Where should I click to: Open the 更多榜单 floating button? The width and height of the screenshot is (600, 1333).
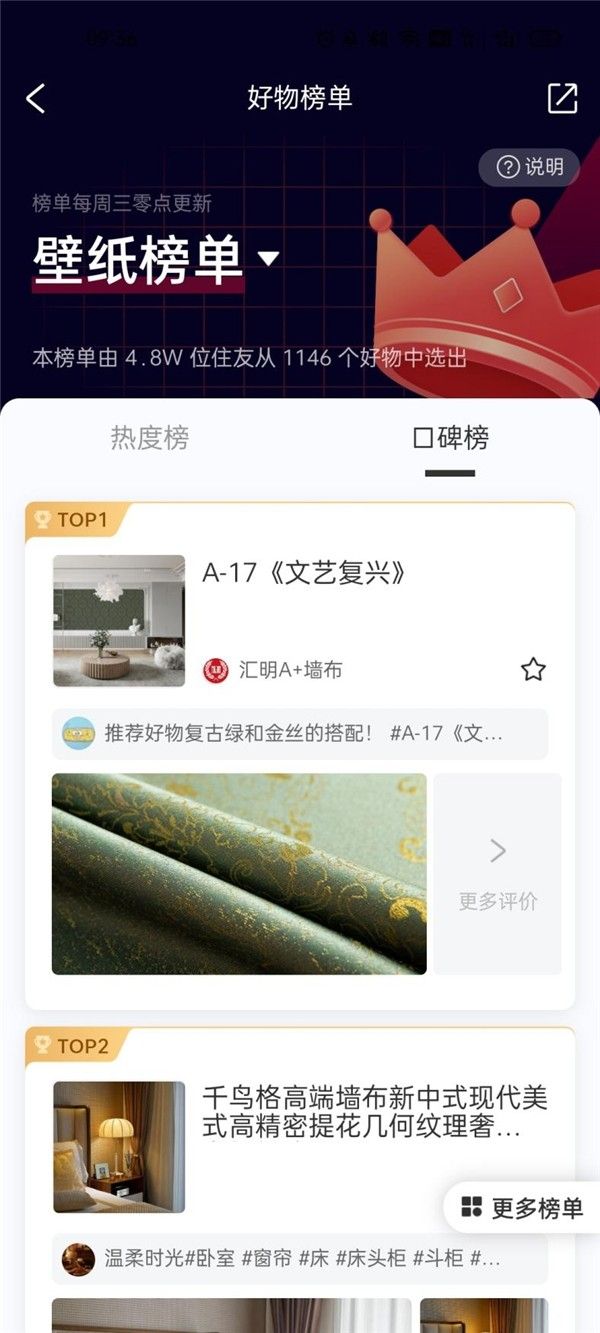coord(521,1208)
